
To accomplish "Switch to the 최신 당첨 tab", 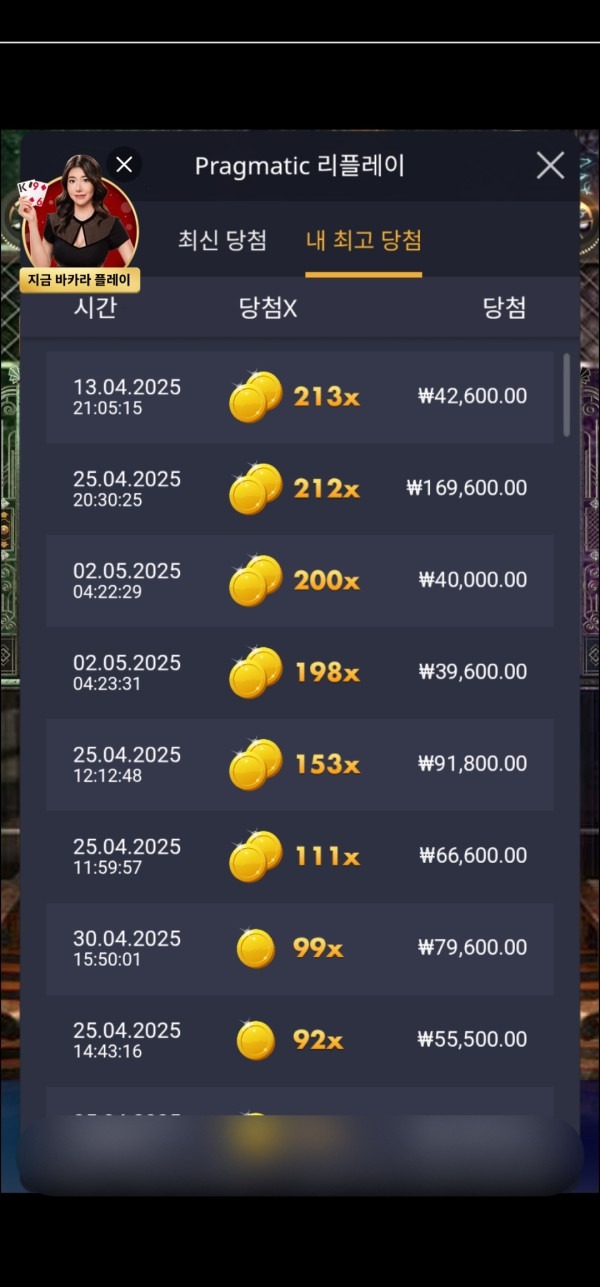I will pyautogui.click(x=222, y=240).
